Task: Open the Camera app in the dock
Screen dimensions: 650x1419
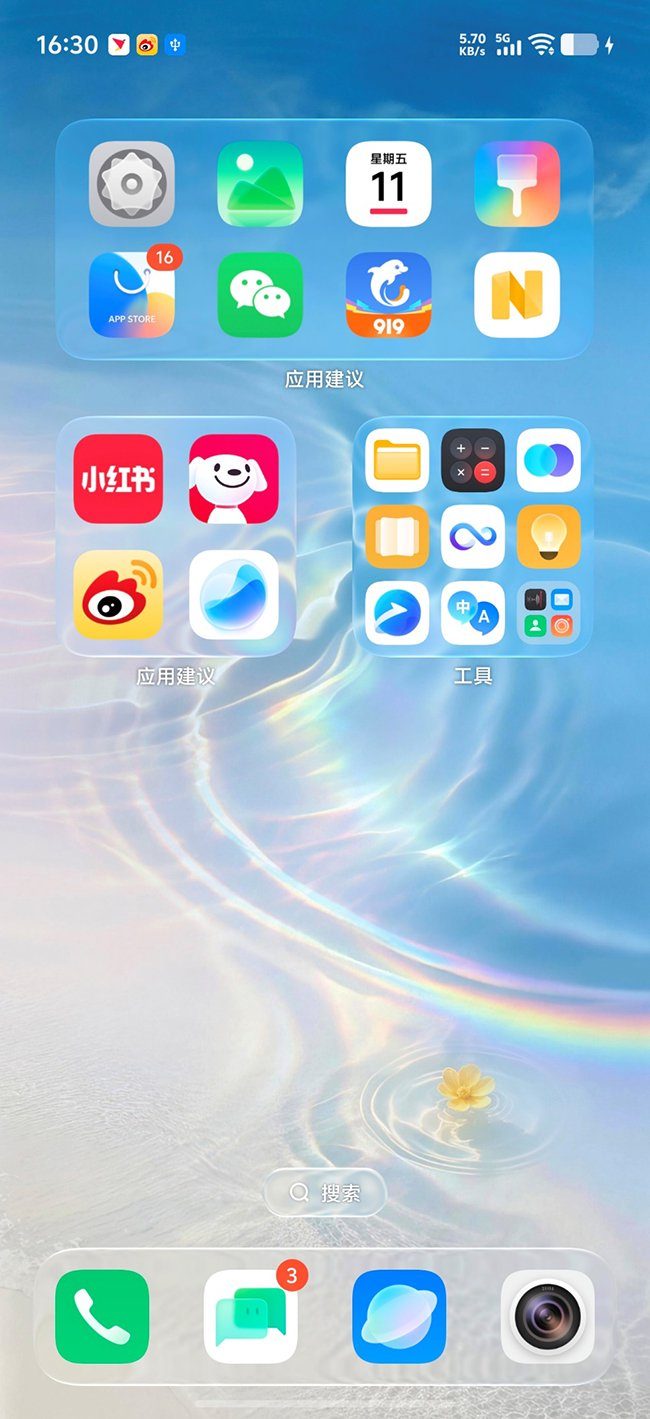Action: (x=547, y=1317)
